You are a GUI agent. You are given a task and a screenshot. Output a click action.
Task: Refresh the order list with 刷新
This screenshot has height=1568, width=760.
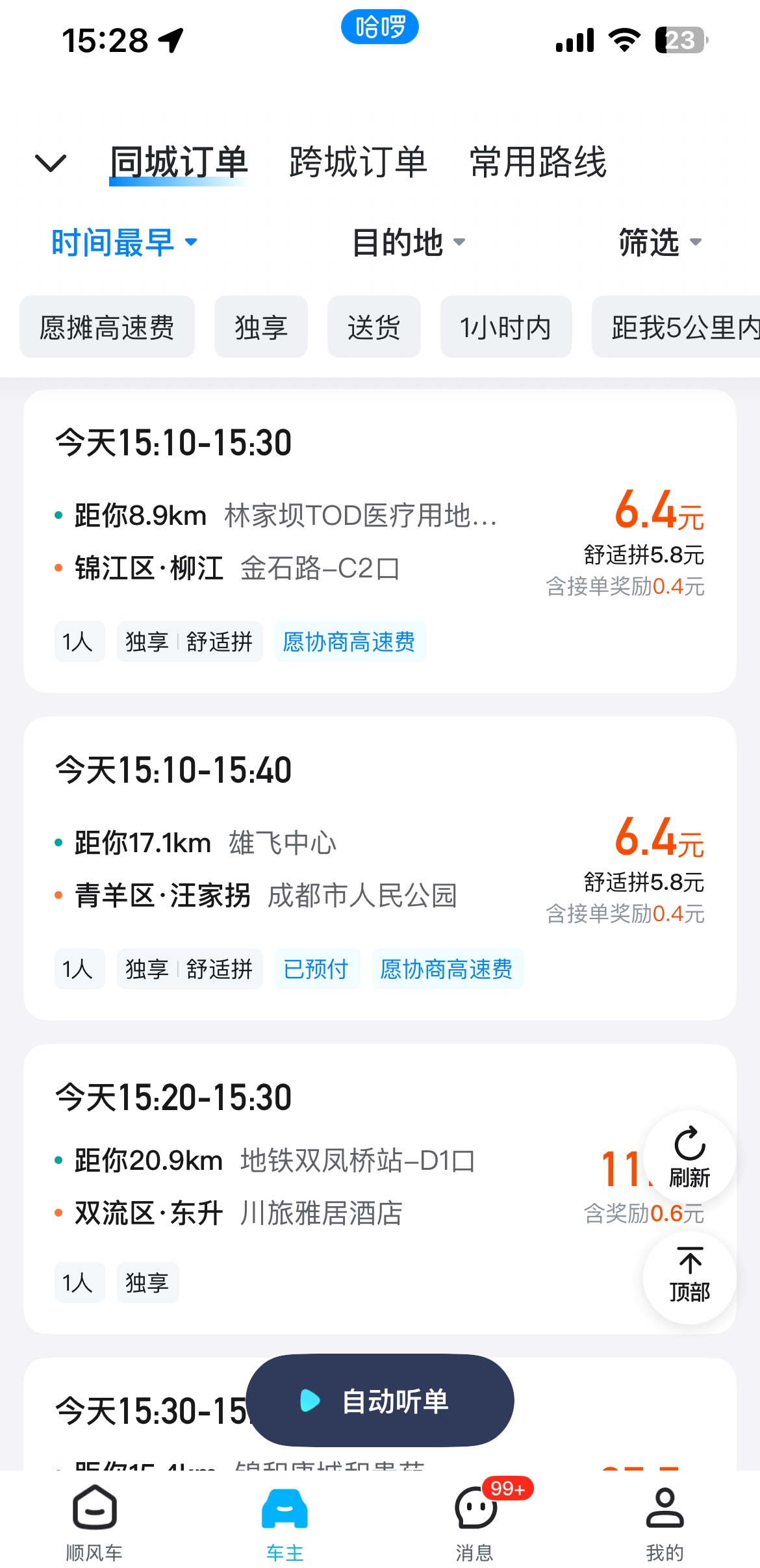(690, 1157)
